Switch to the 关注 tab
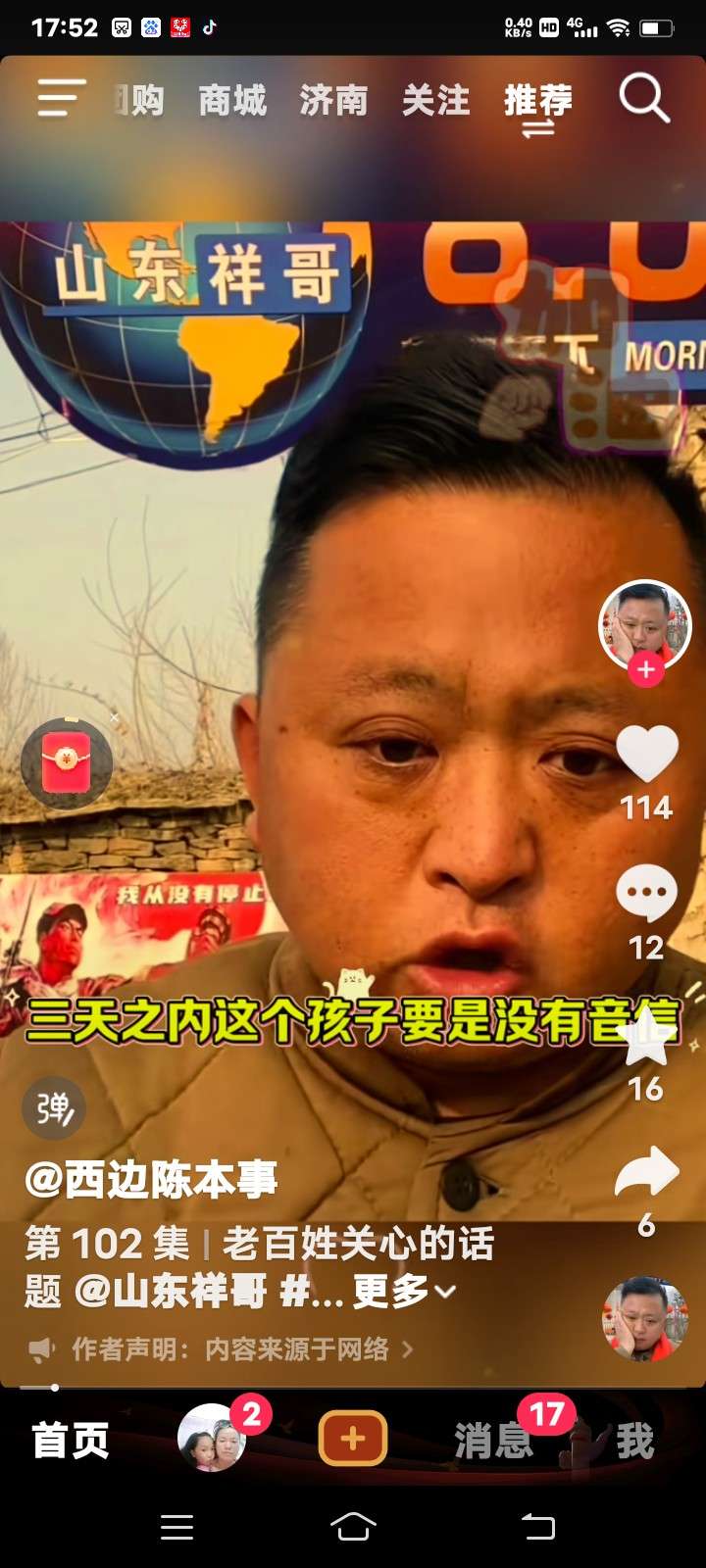The width and height of the screenshot is (706, 1568). click(x=435, y=100)
